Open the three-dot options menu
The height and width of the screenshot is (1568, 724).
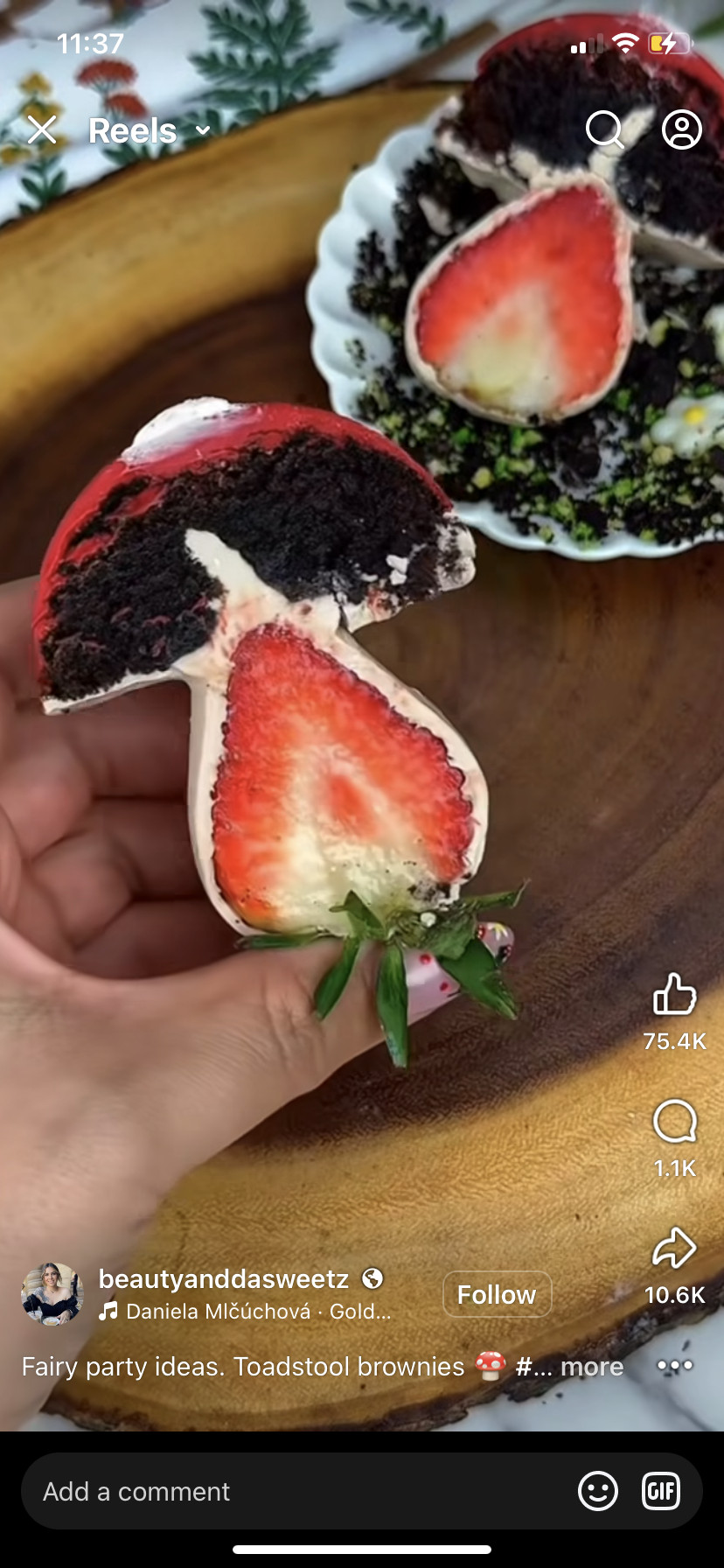pyautogui.click(x=674, y=1366)
